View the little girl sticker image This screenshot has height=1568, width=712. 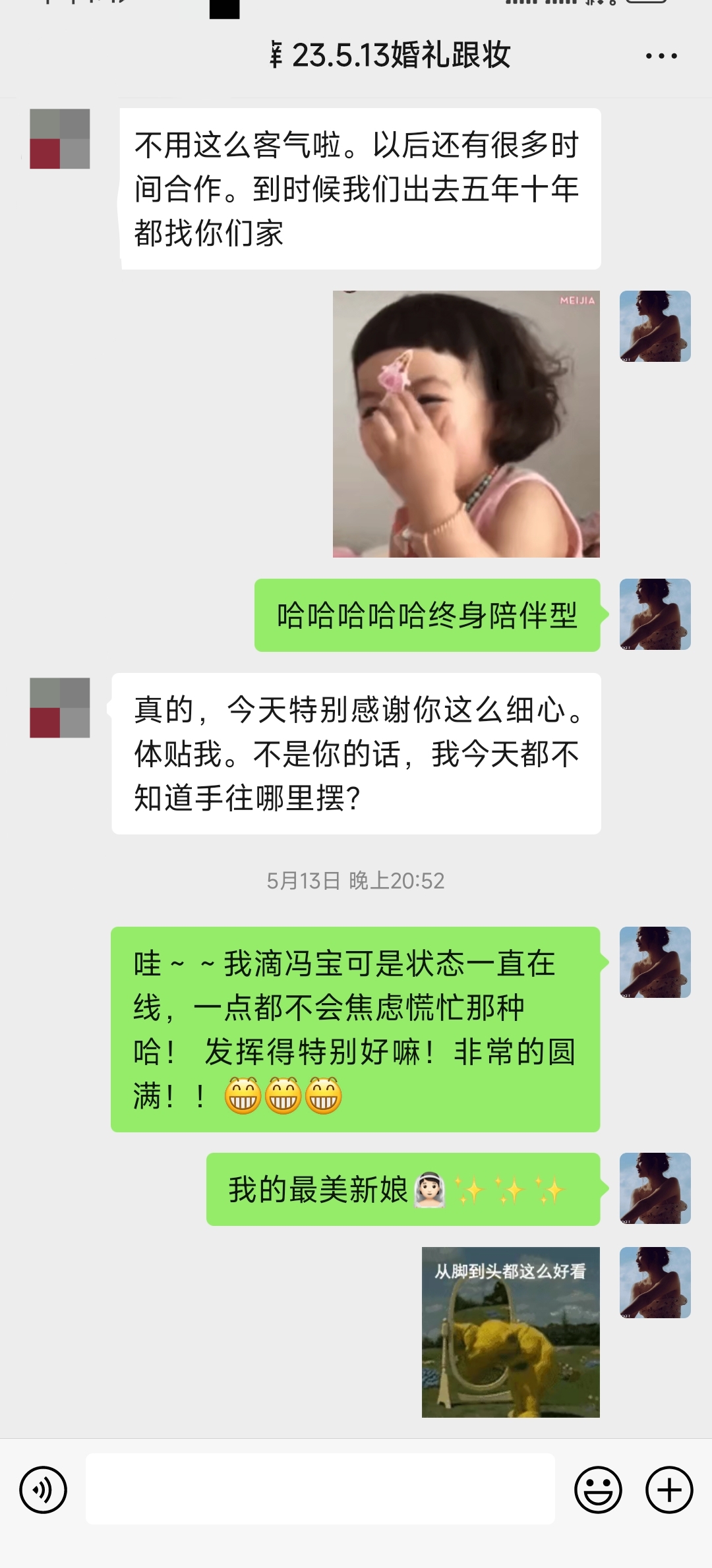(466, 424)
